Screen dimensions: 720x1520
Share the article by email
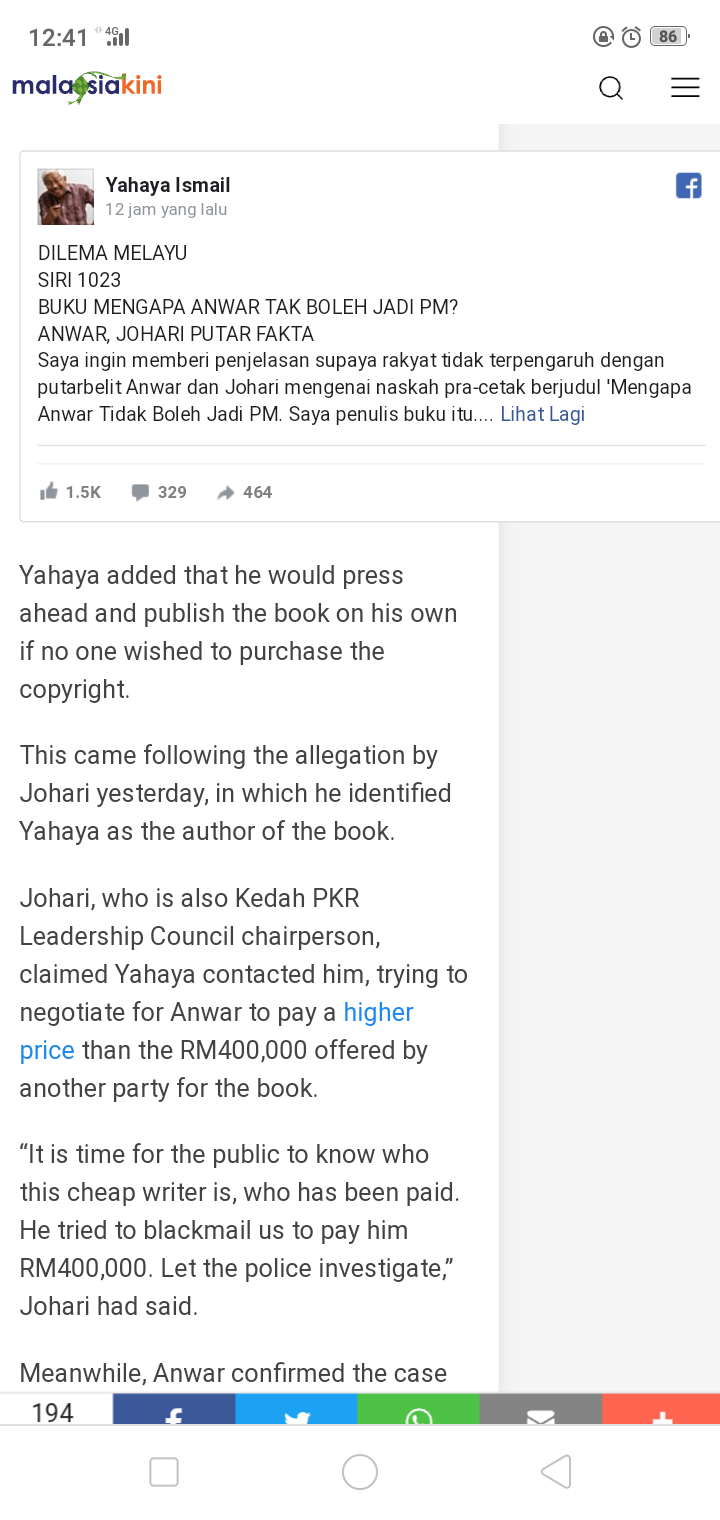coord(540,1411)
